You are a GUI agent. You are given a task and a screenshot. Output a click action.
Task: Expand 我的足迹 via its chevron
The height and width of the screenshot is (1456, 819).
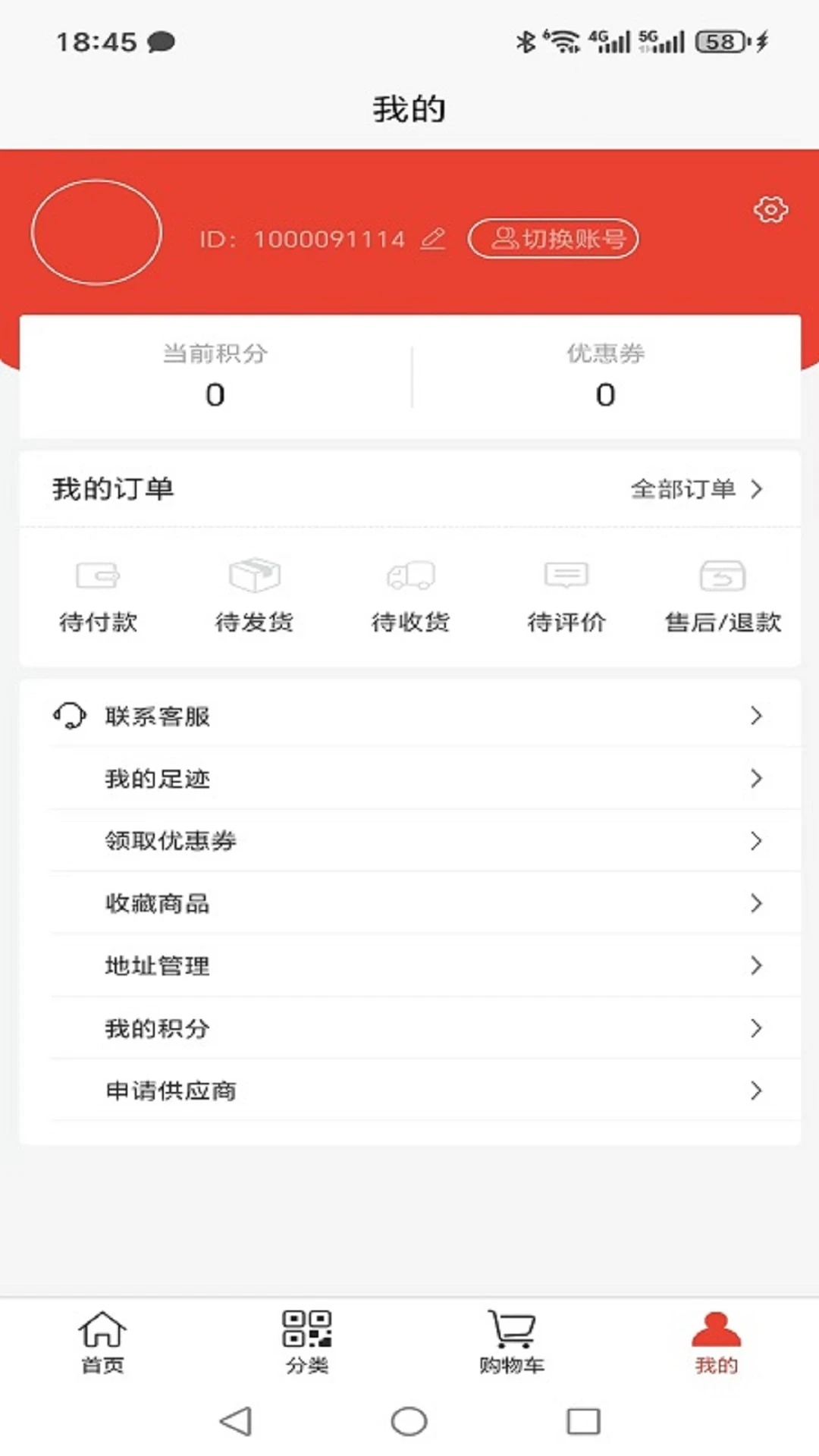[755, 778]
